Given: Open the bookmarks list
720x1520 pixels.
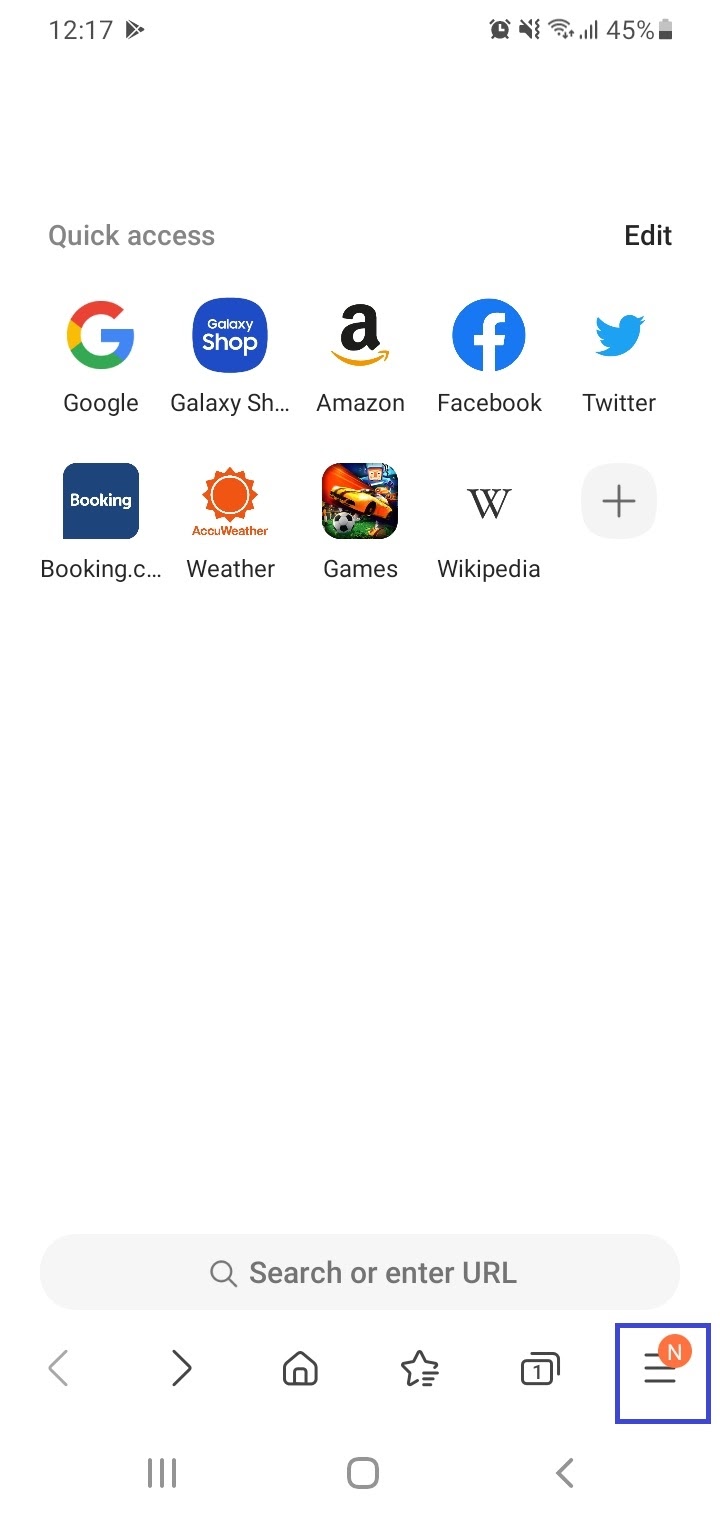Looking at the screenshot, I should [x=419, y=1368].
